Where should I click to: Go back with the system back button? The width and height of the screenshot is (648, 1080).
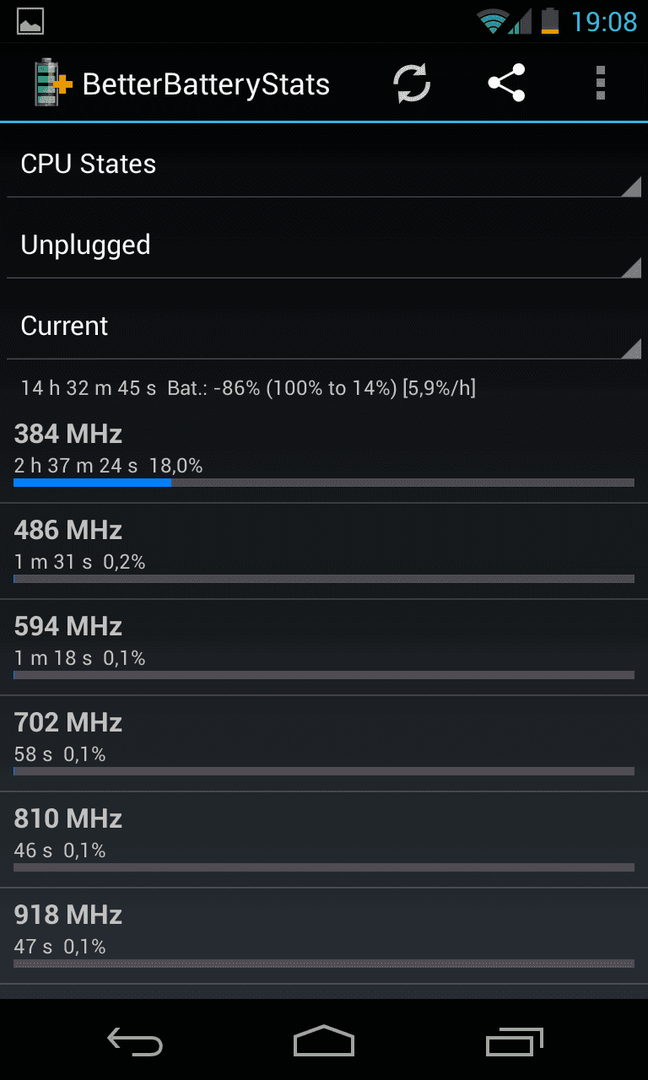(135, 1040)
